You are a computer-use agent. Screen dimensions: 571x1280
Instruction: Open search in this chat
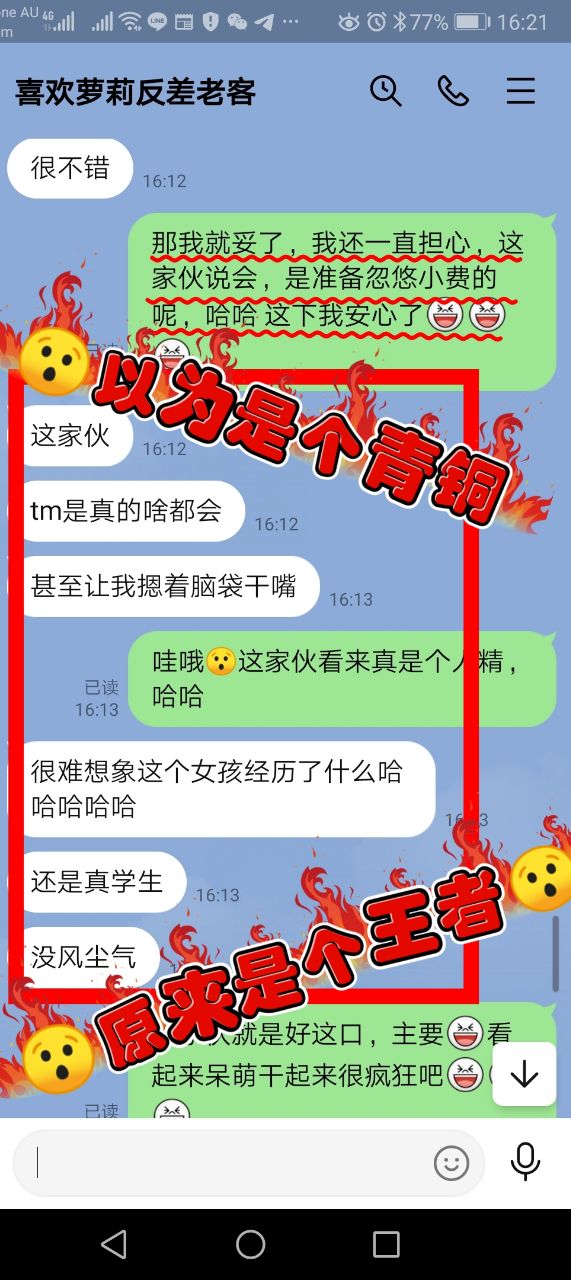[385, 91]
